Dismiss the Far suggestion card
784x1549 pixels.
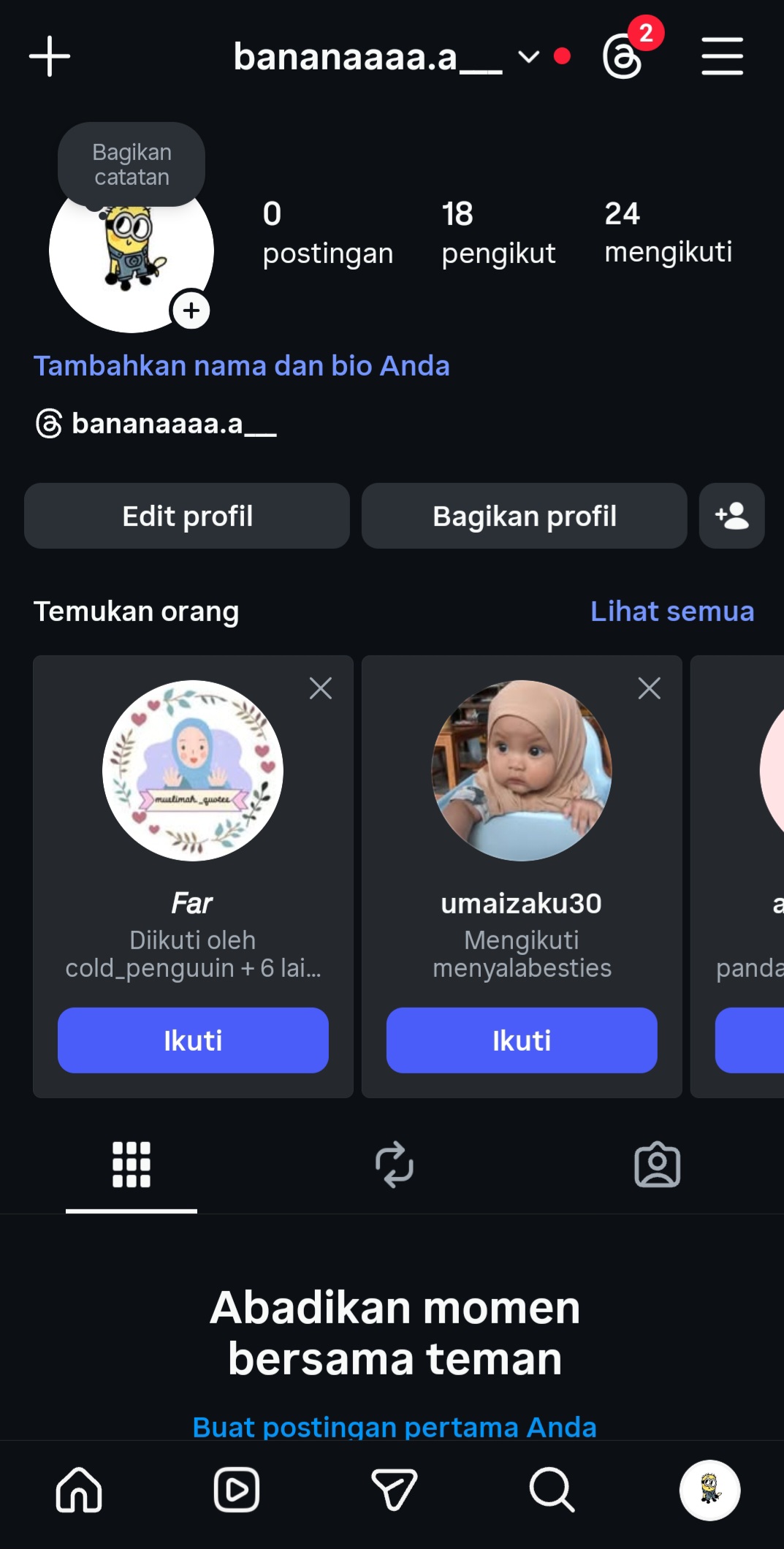pos(321,688)
